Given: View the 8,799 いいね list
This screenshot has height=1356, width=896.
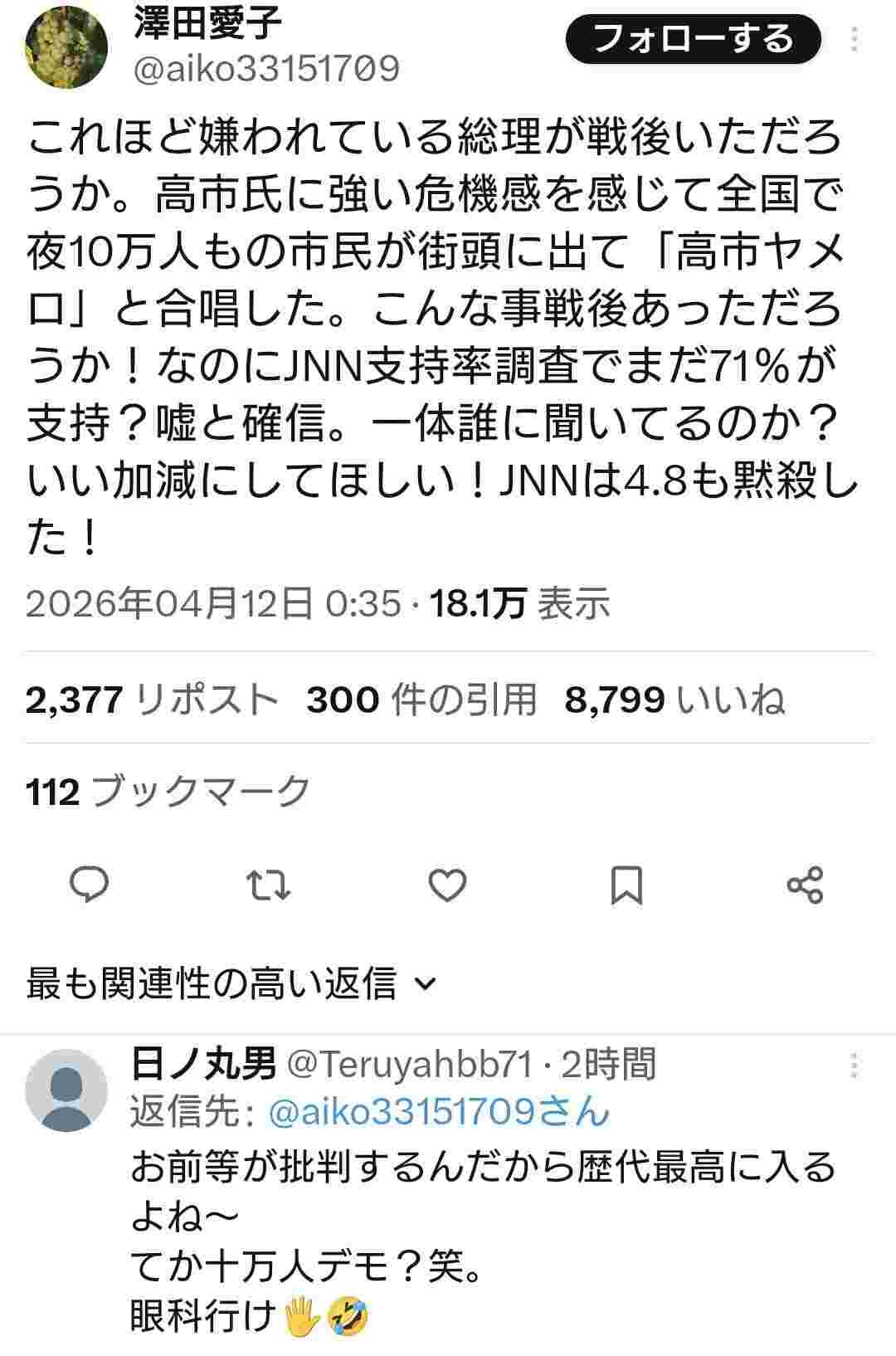Looking at the screenshot, I should [x=674, y=700].
